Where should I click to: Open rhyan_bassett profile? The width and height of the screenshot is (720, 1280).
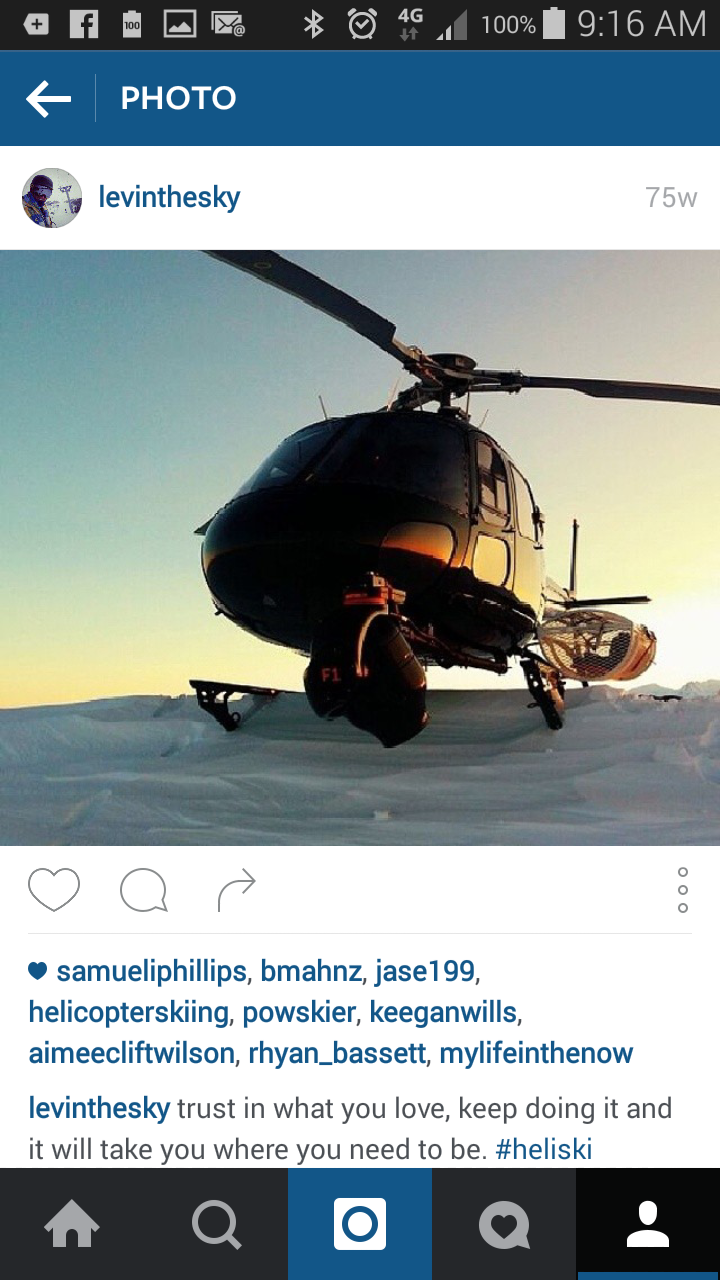coord(337,1053)
